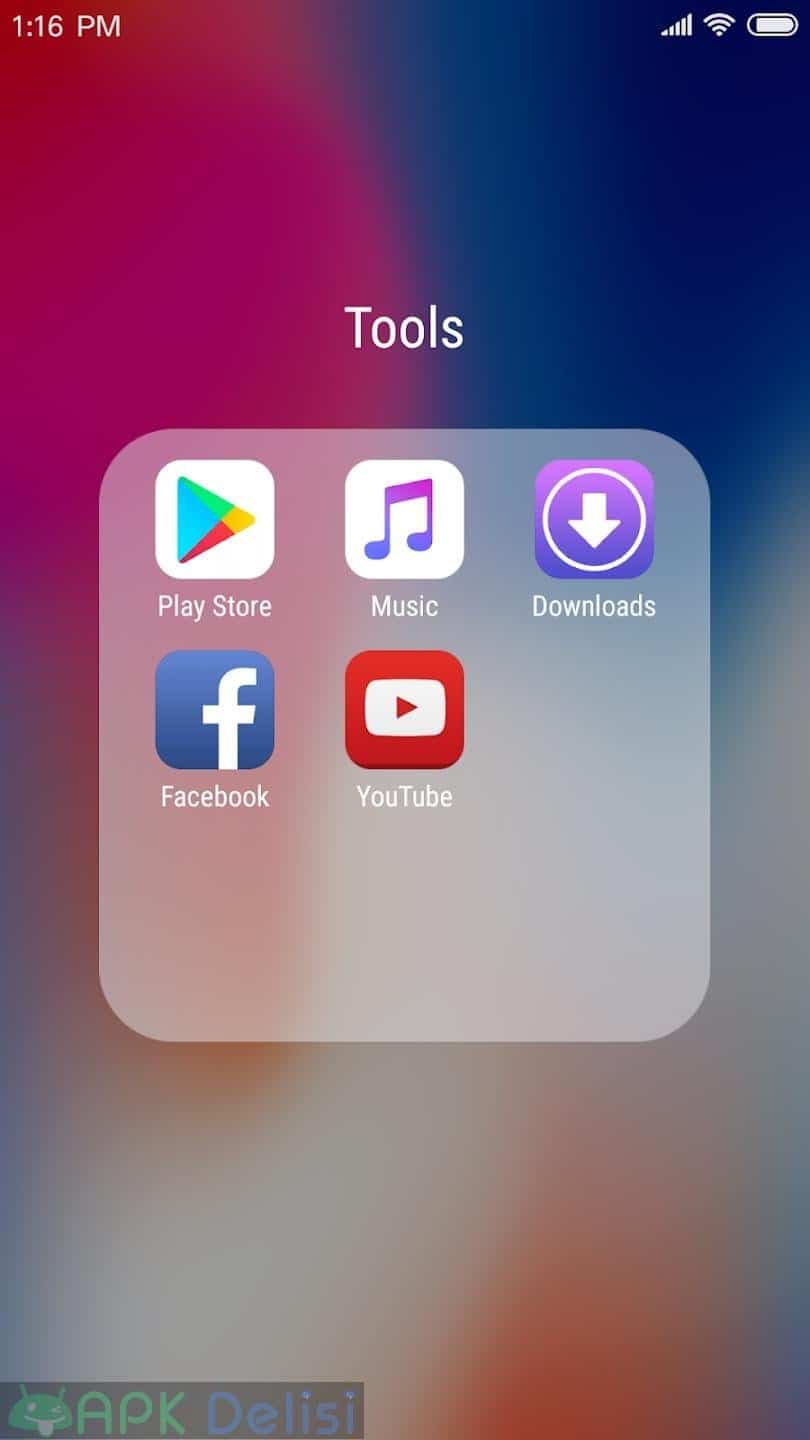Viewport: 810px width, 1440px height.
Task: Launch Facebook from the folder
Action: click(214, 709)
